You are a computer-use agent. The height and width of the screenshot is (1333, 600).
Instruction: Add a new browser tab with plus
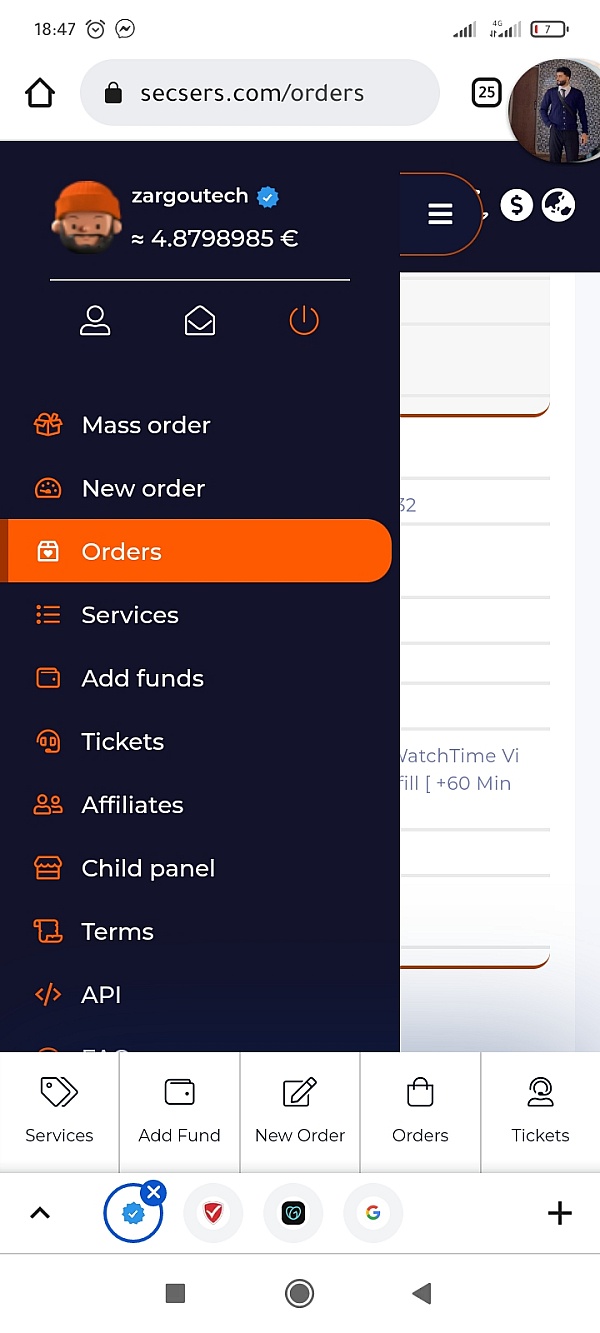click(560, 1214)
